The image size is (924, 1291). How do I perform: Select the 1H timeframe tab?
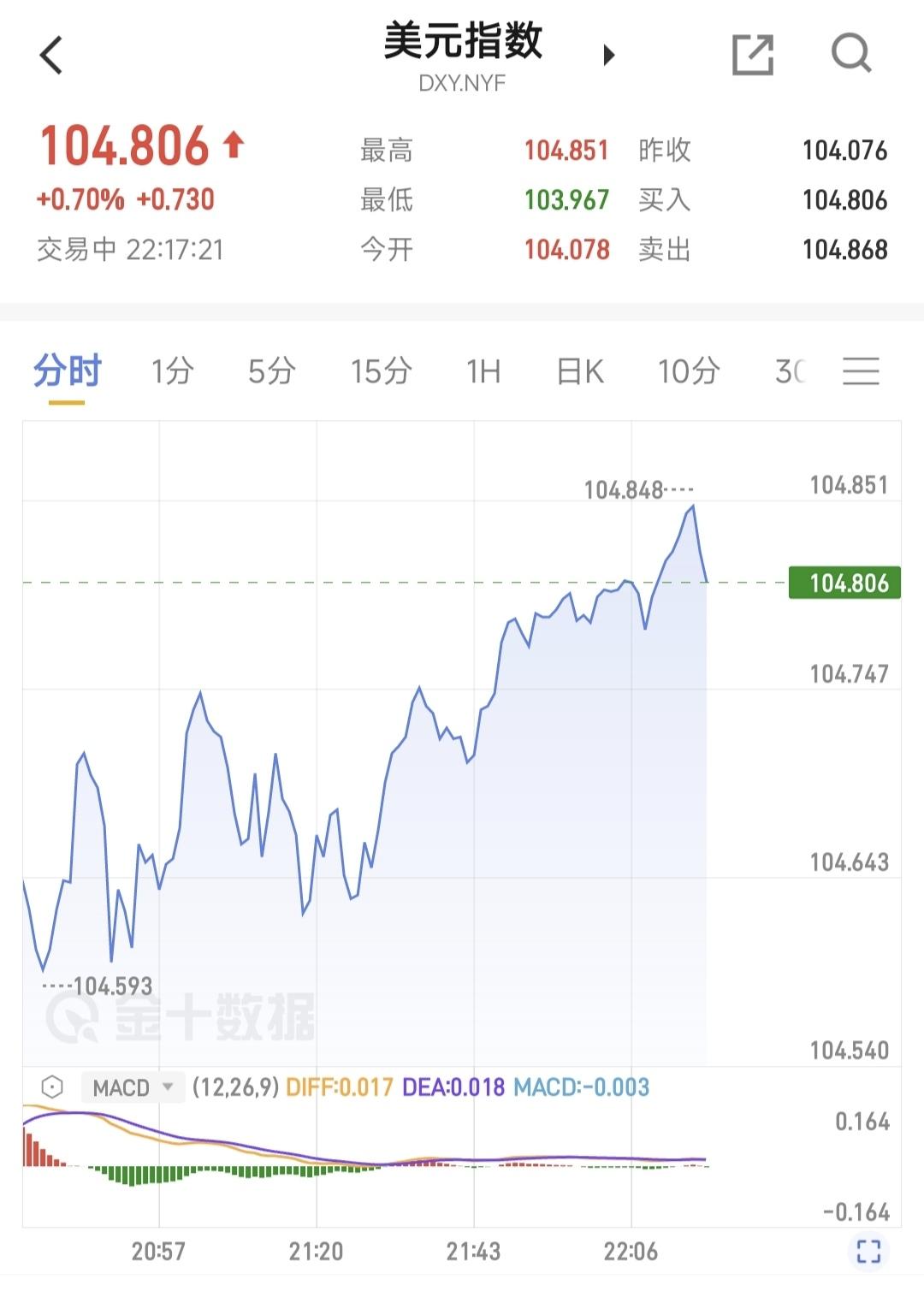(x=483, y=371)
